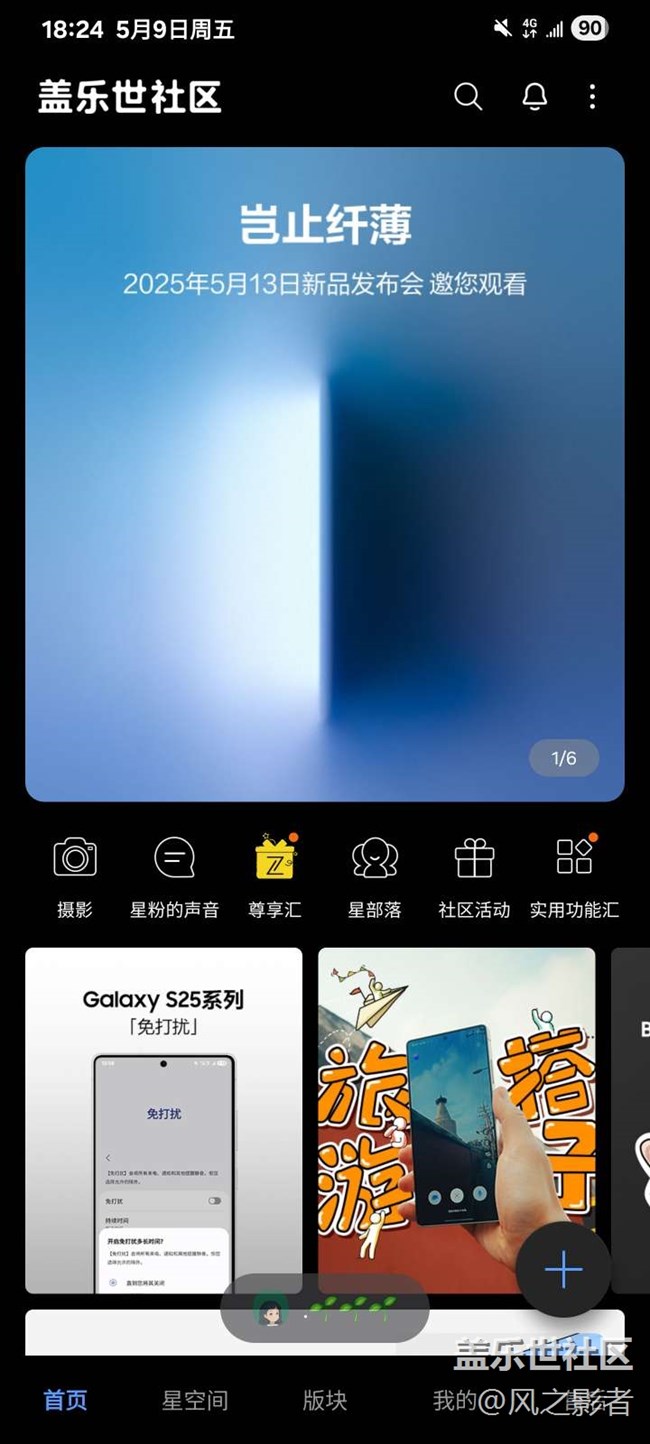The width and height of the screenshot is (650, 1444).
Task: Open the three-dot overflow menu
Action: point(592,96)
